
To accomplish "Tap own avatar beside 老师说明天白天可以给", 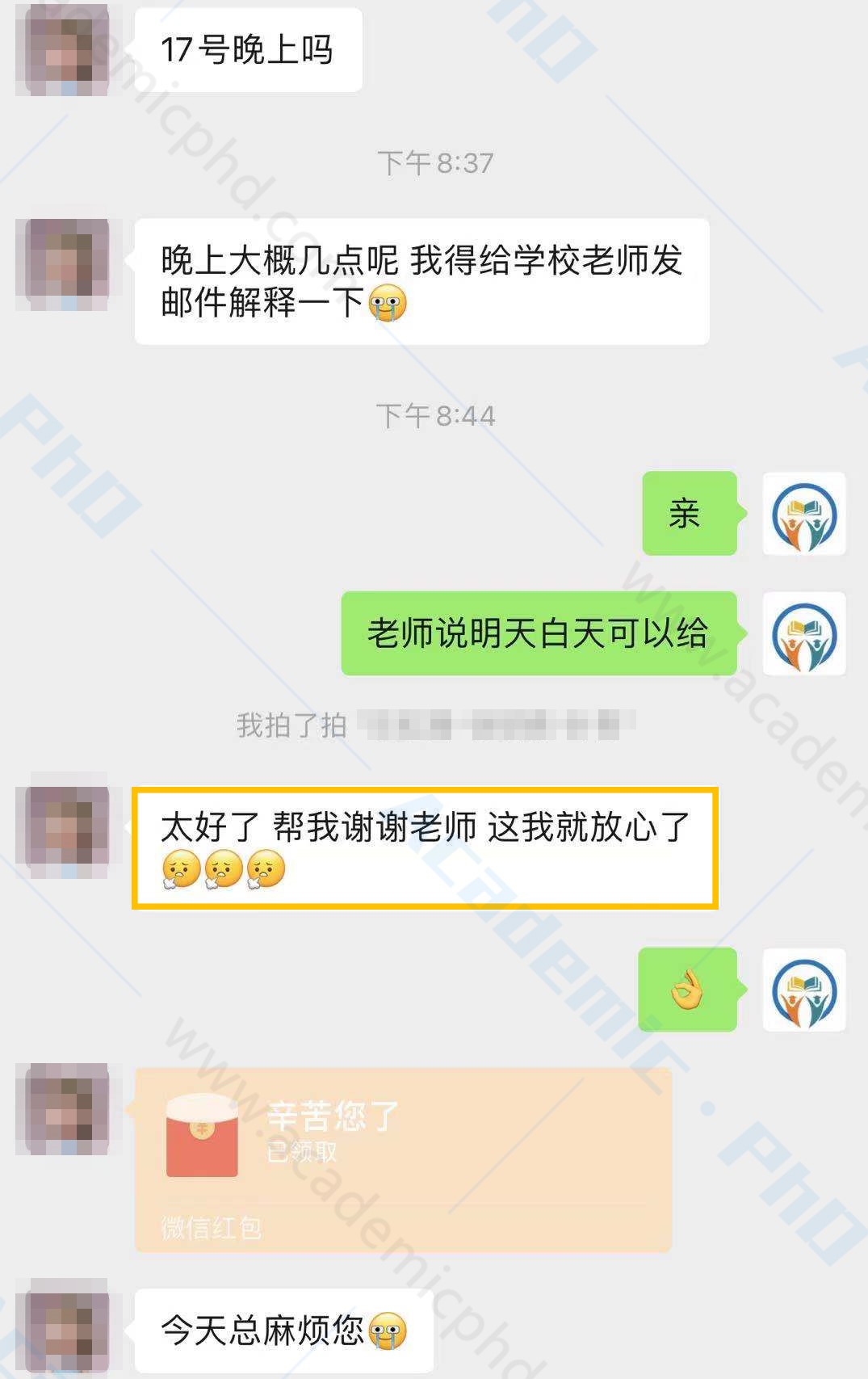I will tap(803, 634).
